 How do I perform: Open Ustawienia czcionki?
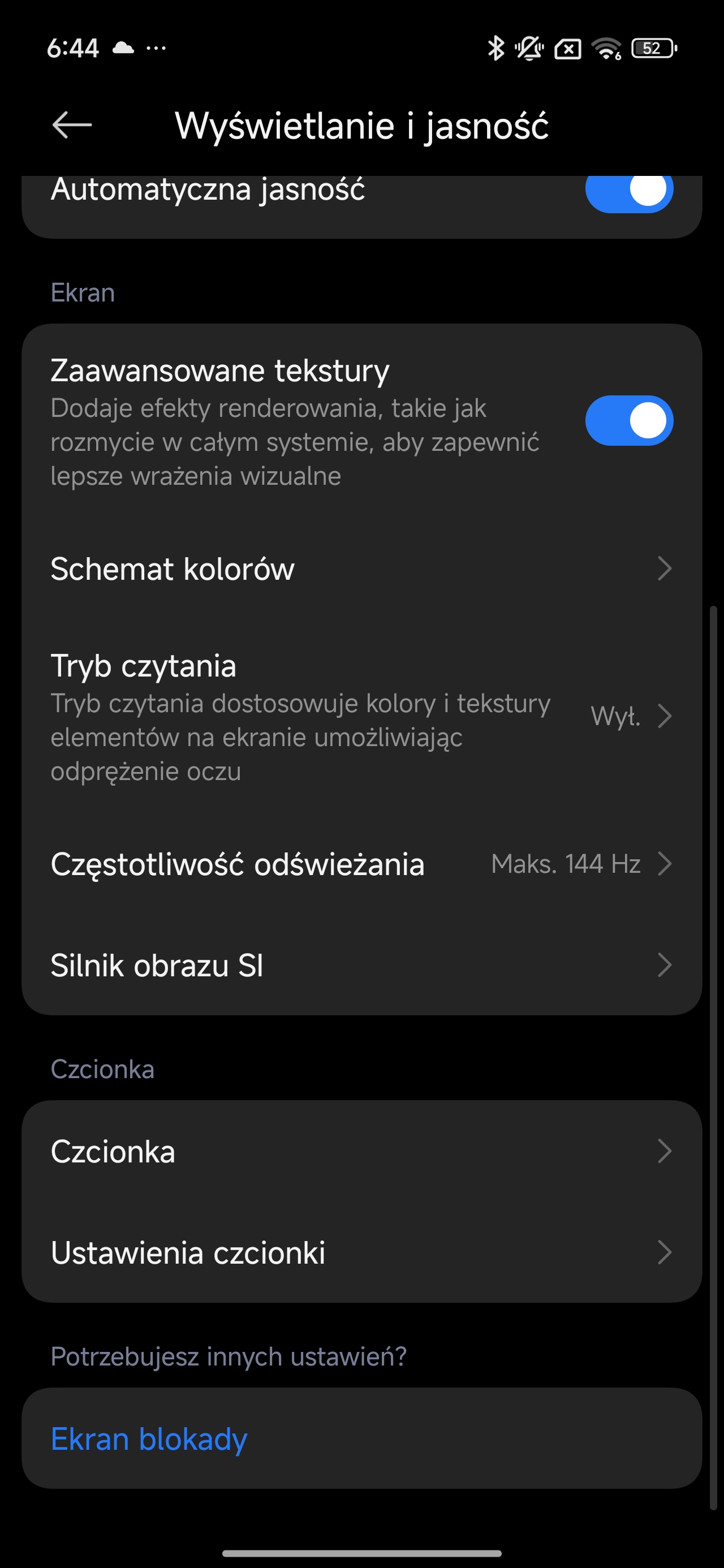361,1253
